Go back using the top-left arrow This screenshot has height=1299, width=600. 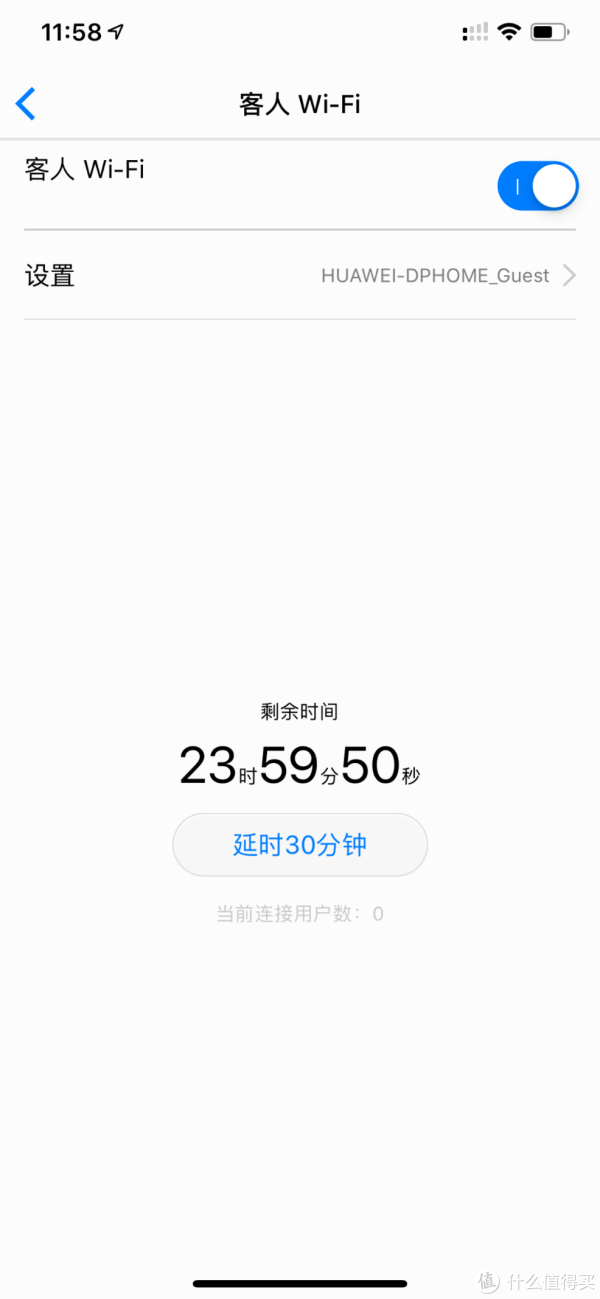pos(26,104)
